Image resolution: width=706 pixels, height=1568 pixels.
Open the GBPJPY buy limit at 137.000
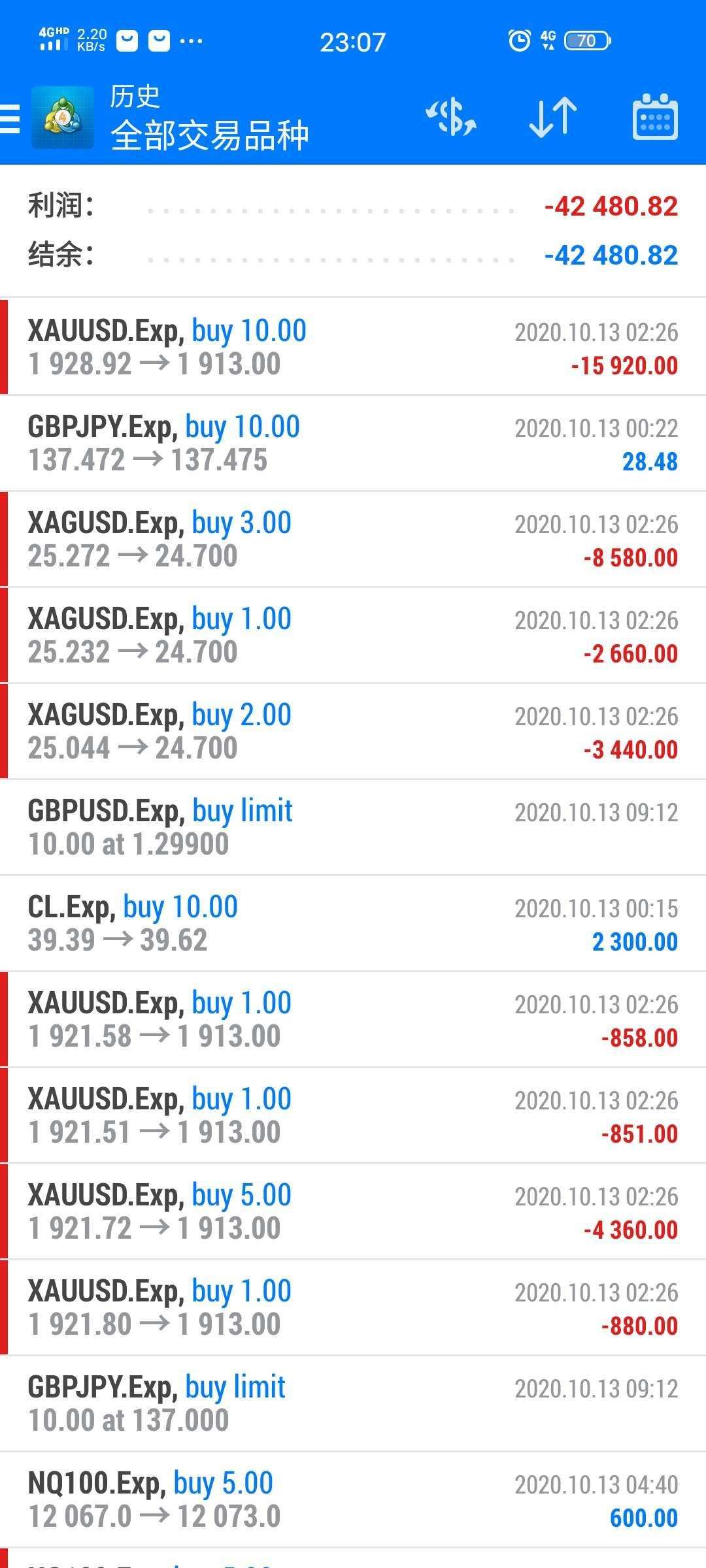353,1403
